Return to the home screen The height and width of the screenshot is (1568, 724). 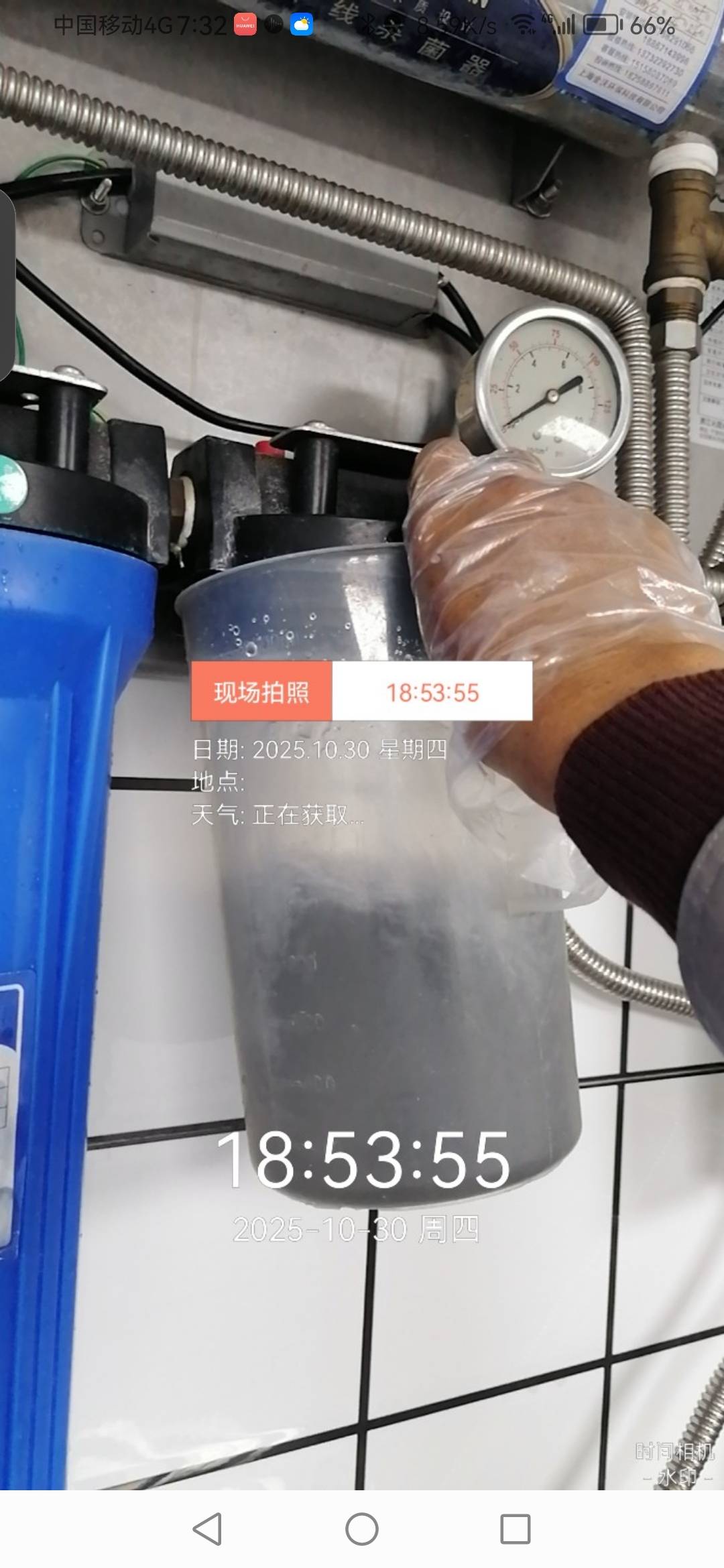tap(362, 1529)
